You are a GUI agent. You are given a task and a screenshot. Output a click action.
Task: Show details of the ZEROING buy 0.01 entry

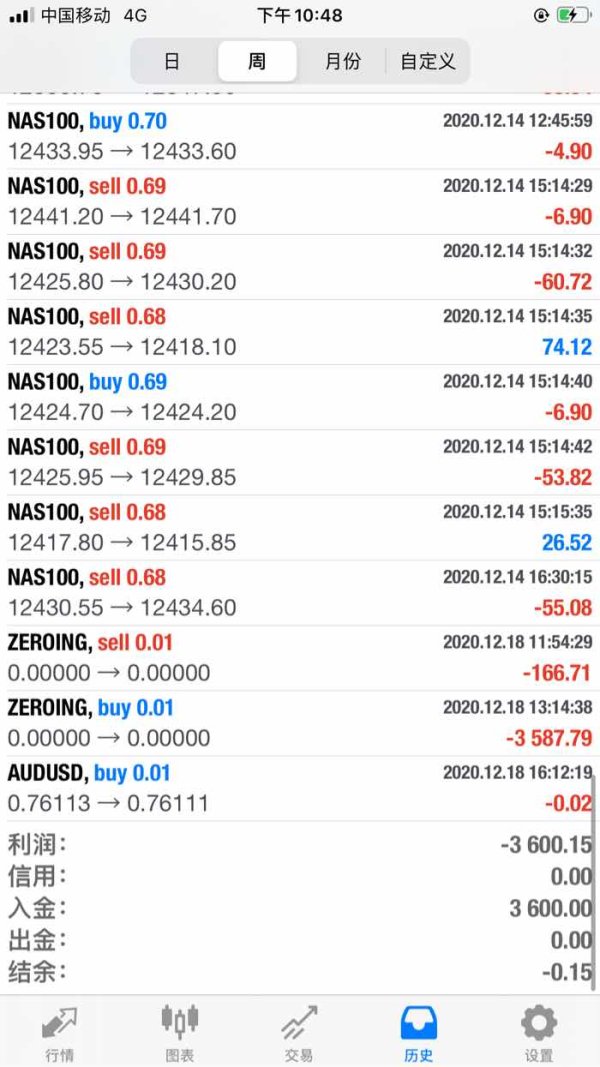[299, 723]
